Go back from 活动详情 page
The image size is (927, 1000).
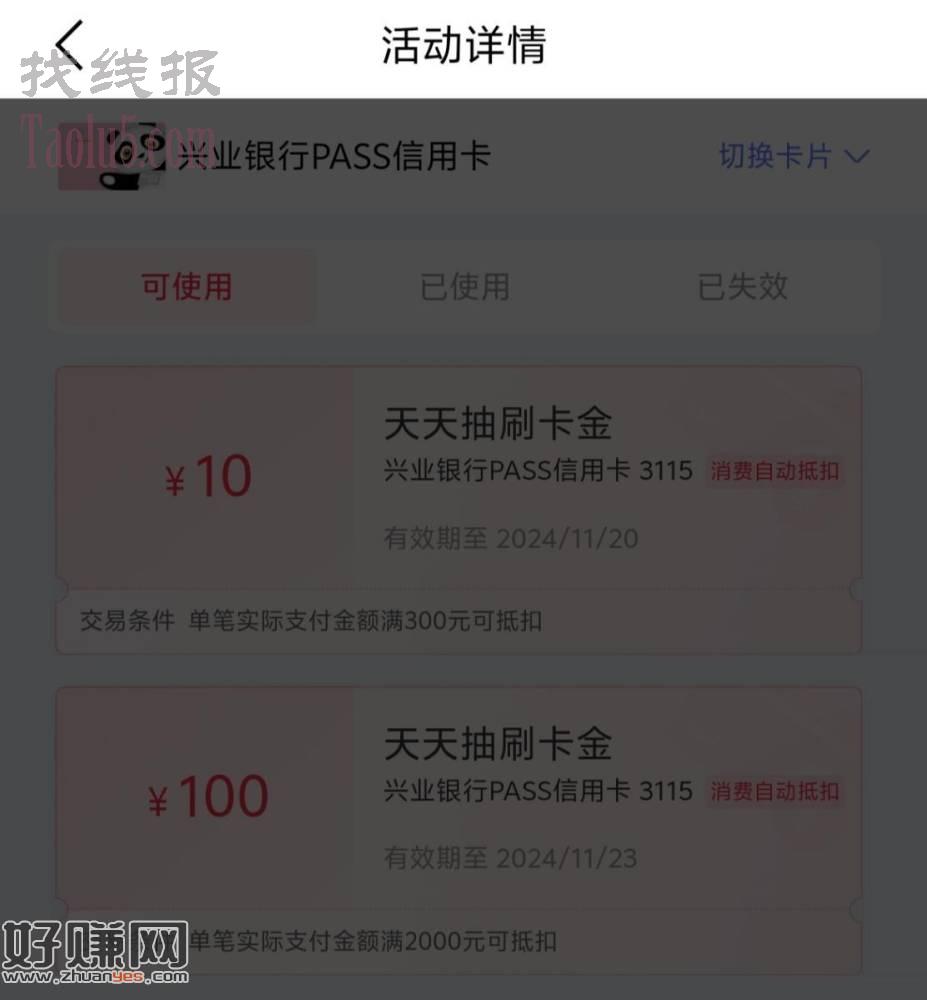point(68,45)
